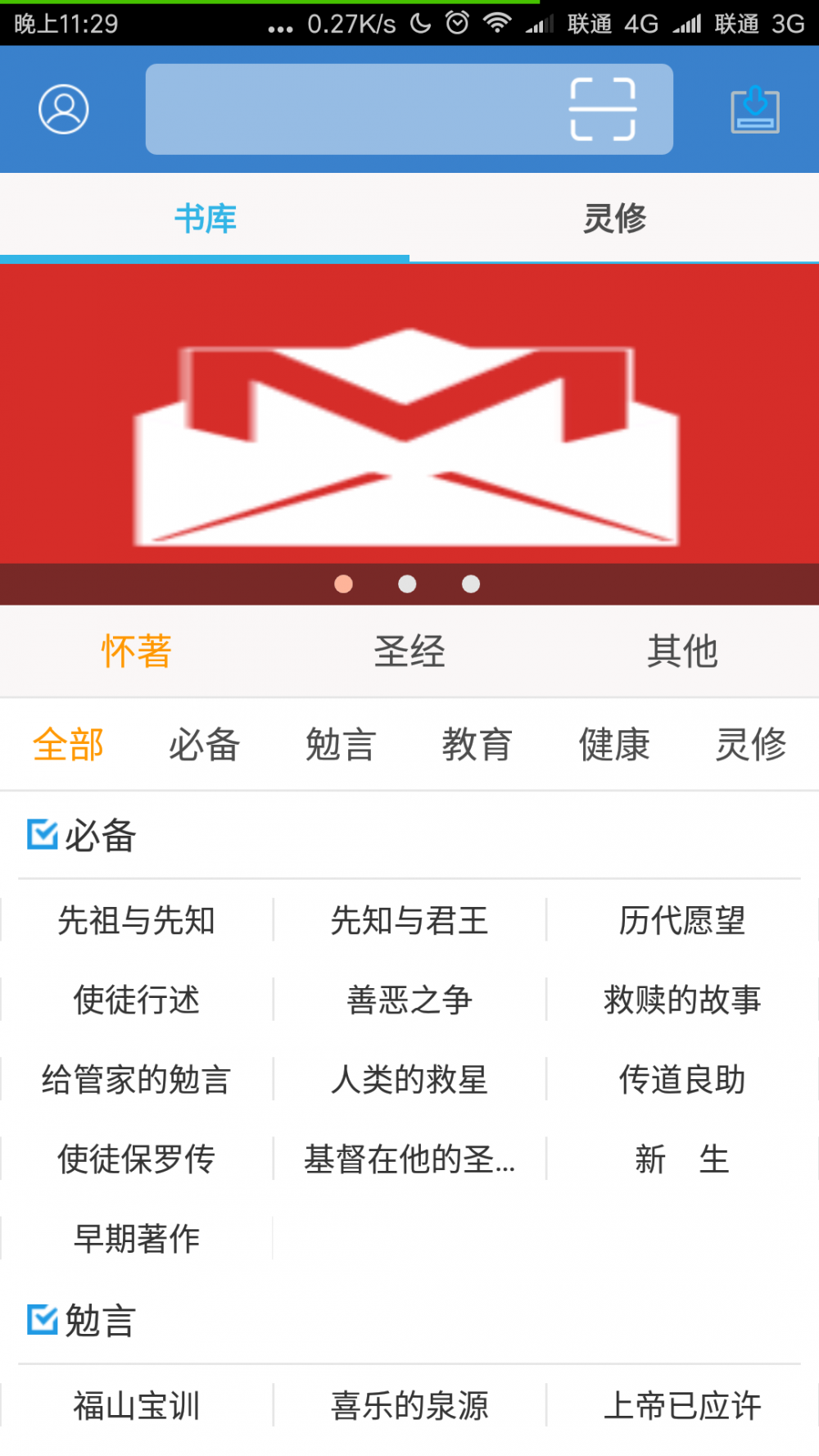Open the book 给管家的勉言
This screenshot has height=1456, width=819.
pyautogui.click(x=137, y=1079)
